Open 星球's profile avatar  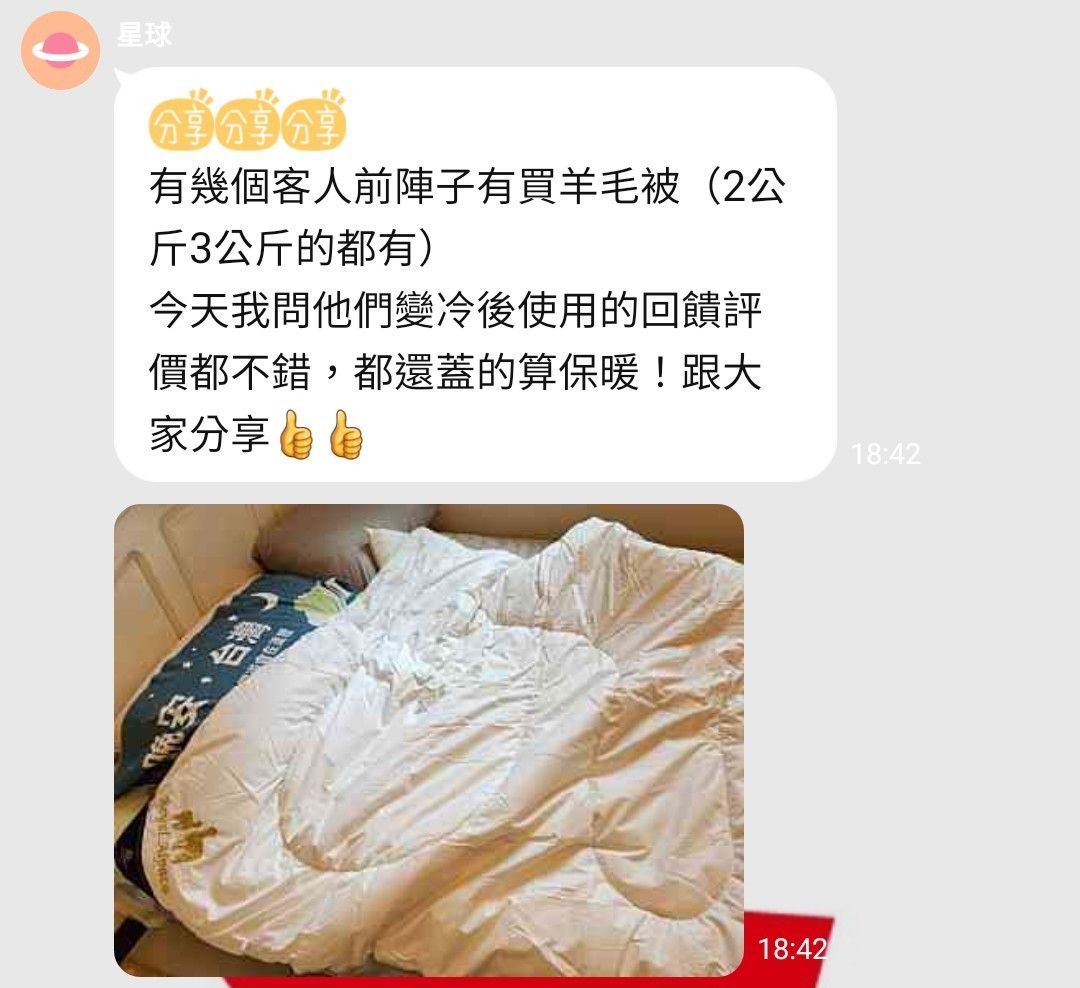60,50
